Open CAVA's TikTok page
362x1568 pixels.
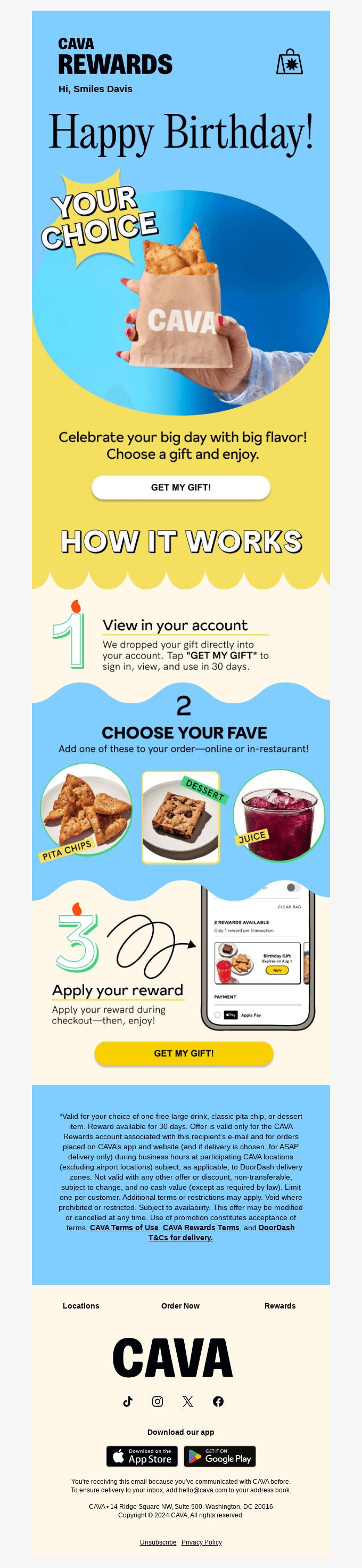[128, 1401]
